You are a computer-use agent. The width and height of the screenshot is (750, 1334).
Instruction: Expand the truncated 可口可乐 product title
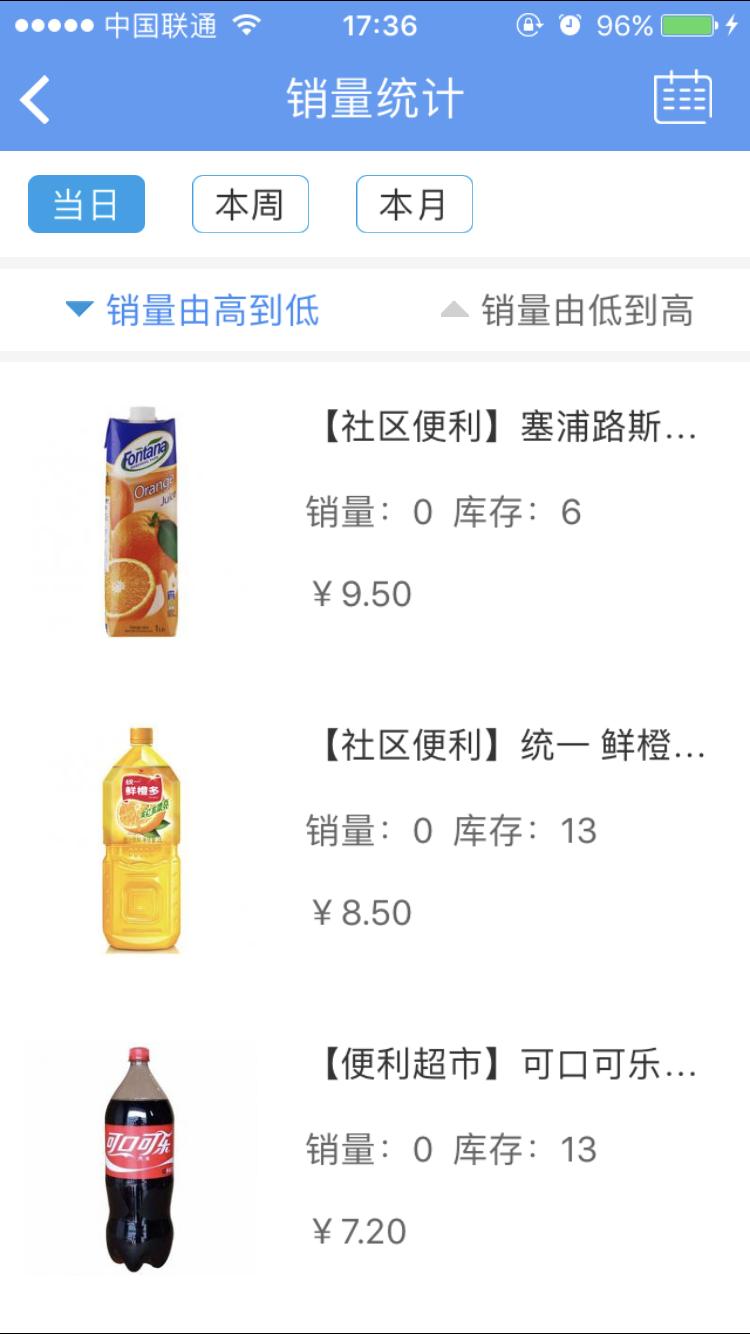tap(505, 1067)
